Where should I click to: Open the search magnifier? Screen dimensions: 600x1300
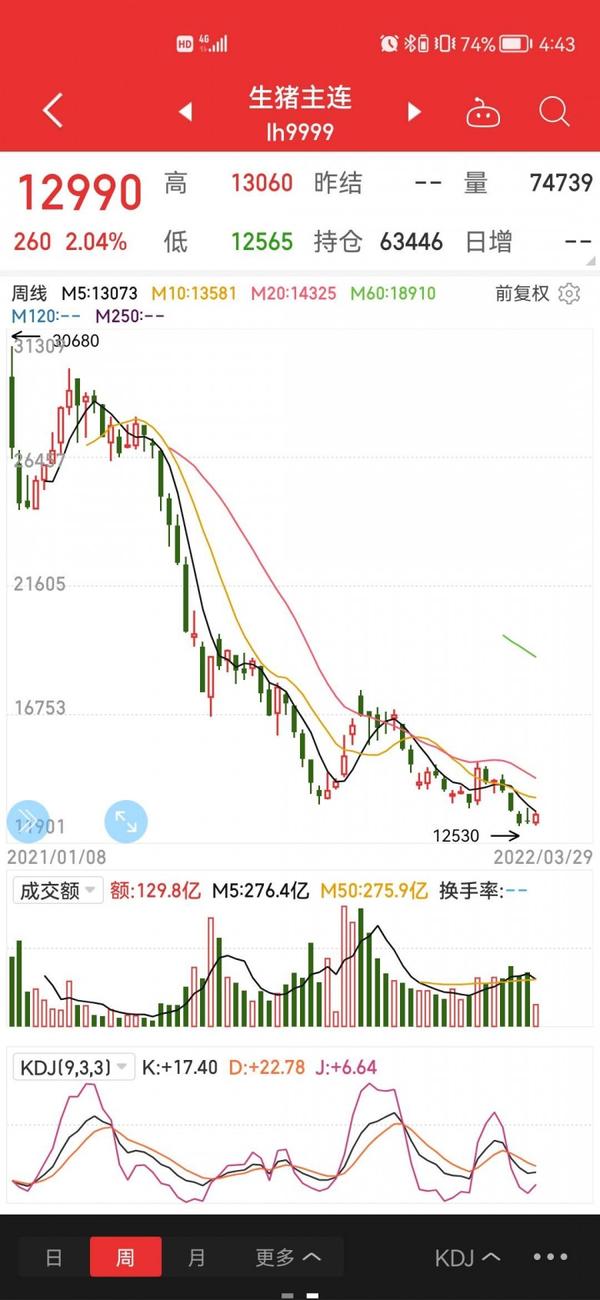[554, 111]
